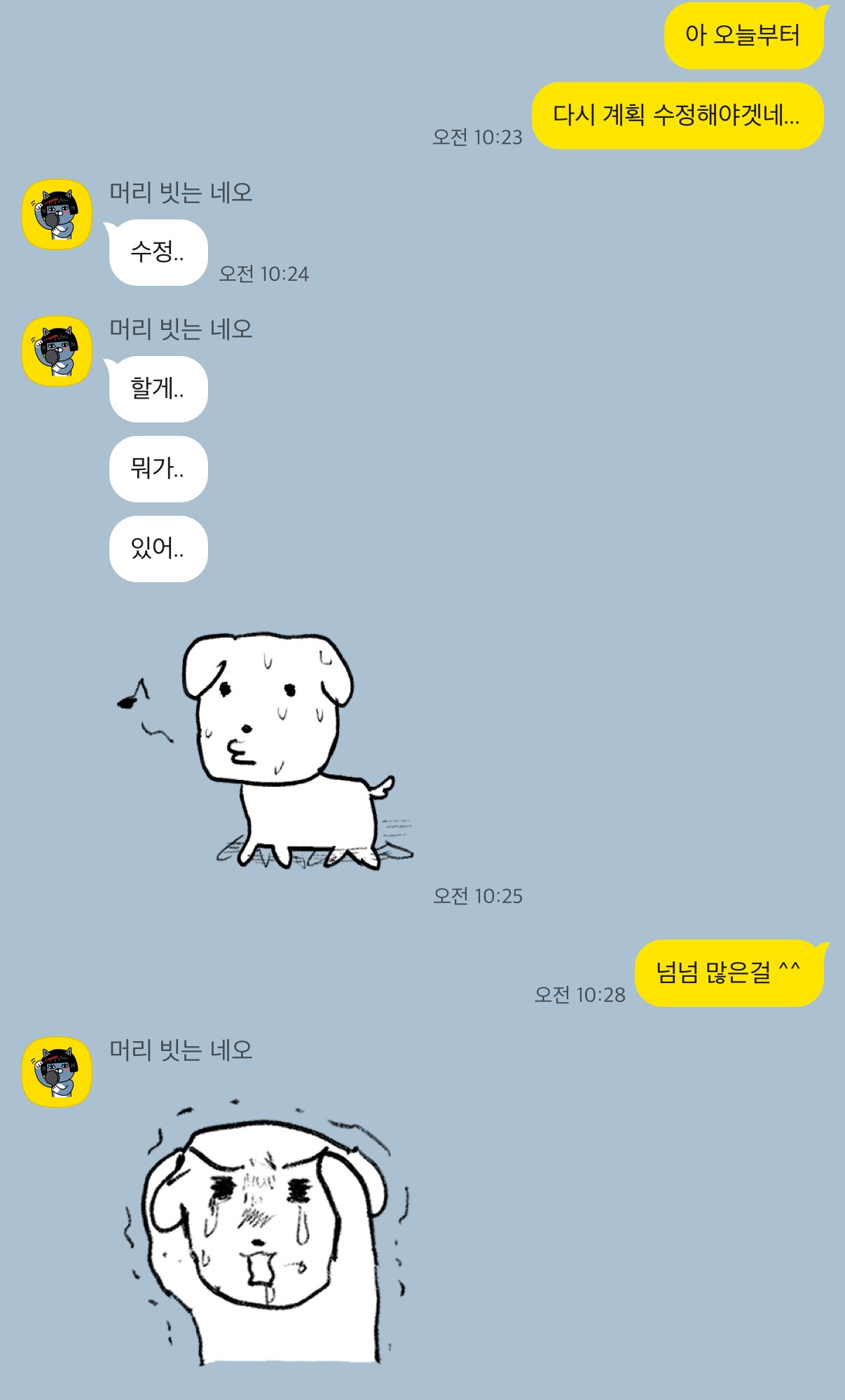The height and width of the screenshot is (1400, 845).
Task: Open profile avatar beside the '할게..' message
Action: tap(57, 351)
